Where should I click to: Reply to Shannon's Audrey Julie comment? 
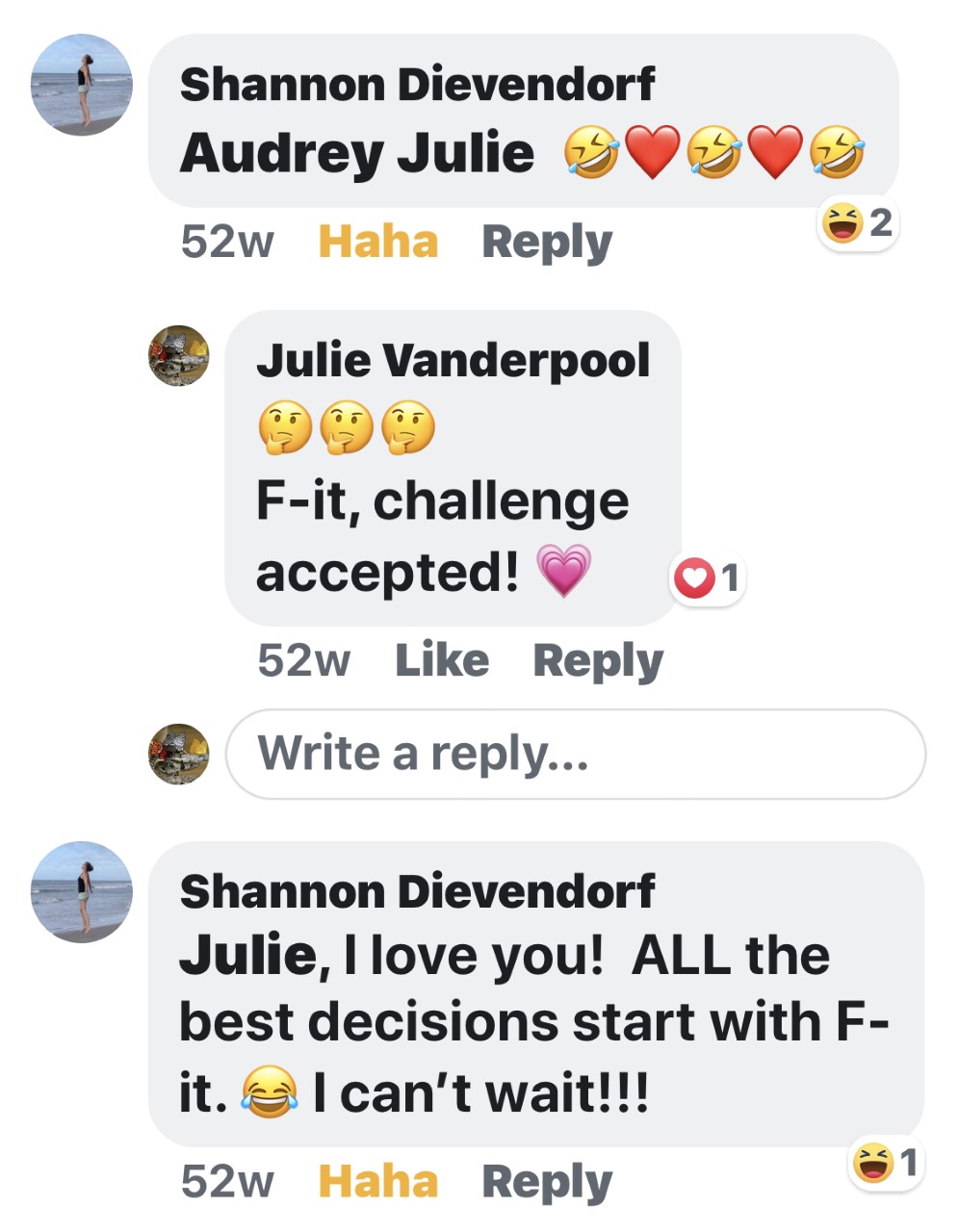[546, 242]
